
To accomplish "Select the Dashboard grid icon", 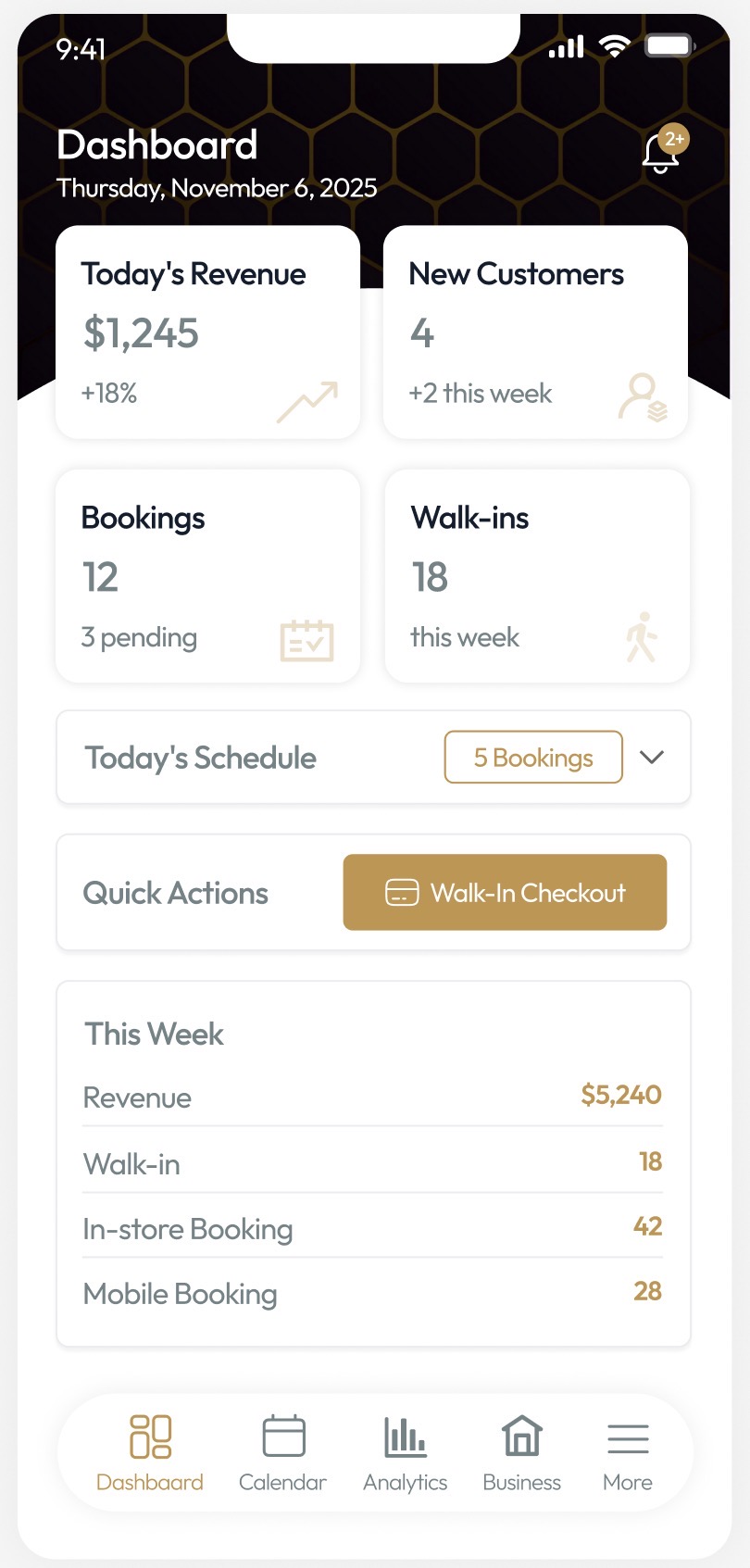I will [149, 1434].
